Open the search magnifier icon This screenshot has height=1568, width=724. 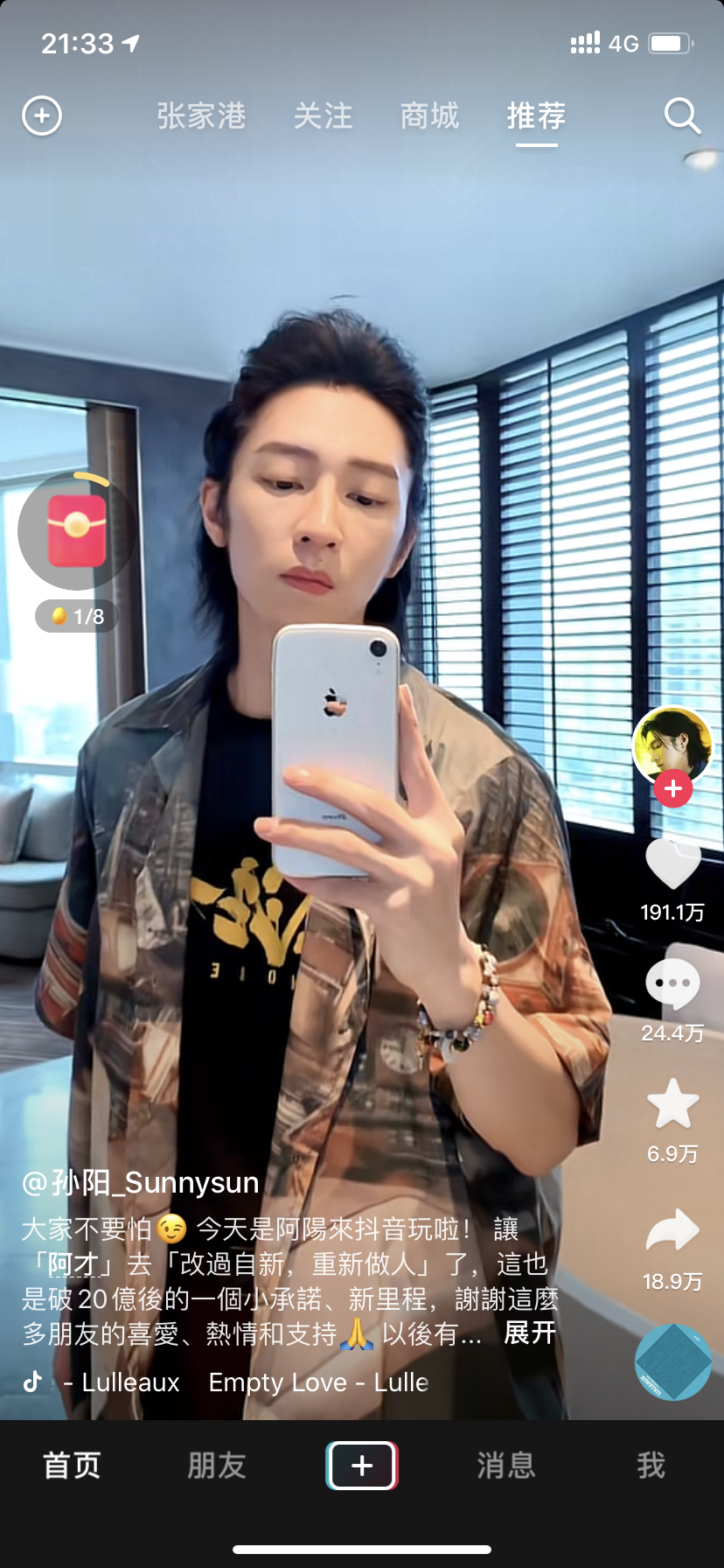coord(682,115)
